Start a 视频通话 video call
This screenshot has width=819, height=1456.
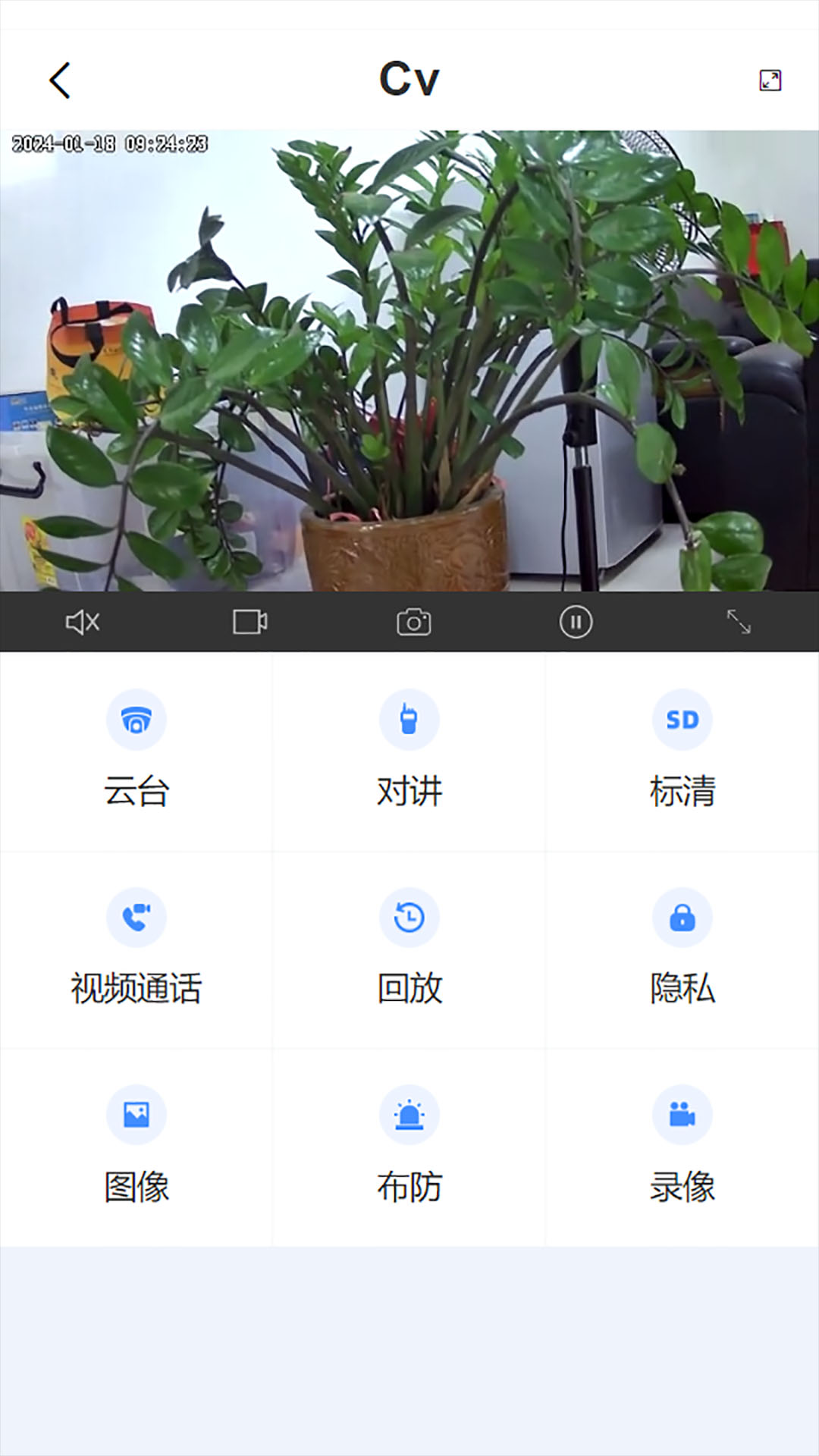tap(136, 948)
